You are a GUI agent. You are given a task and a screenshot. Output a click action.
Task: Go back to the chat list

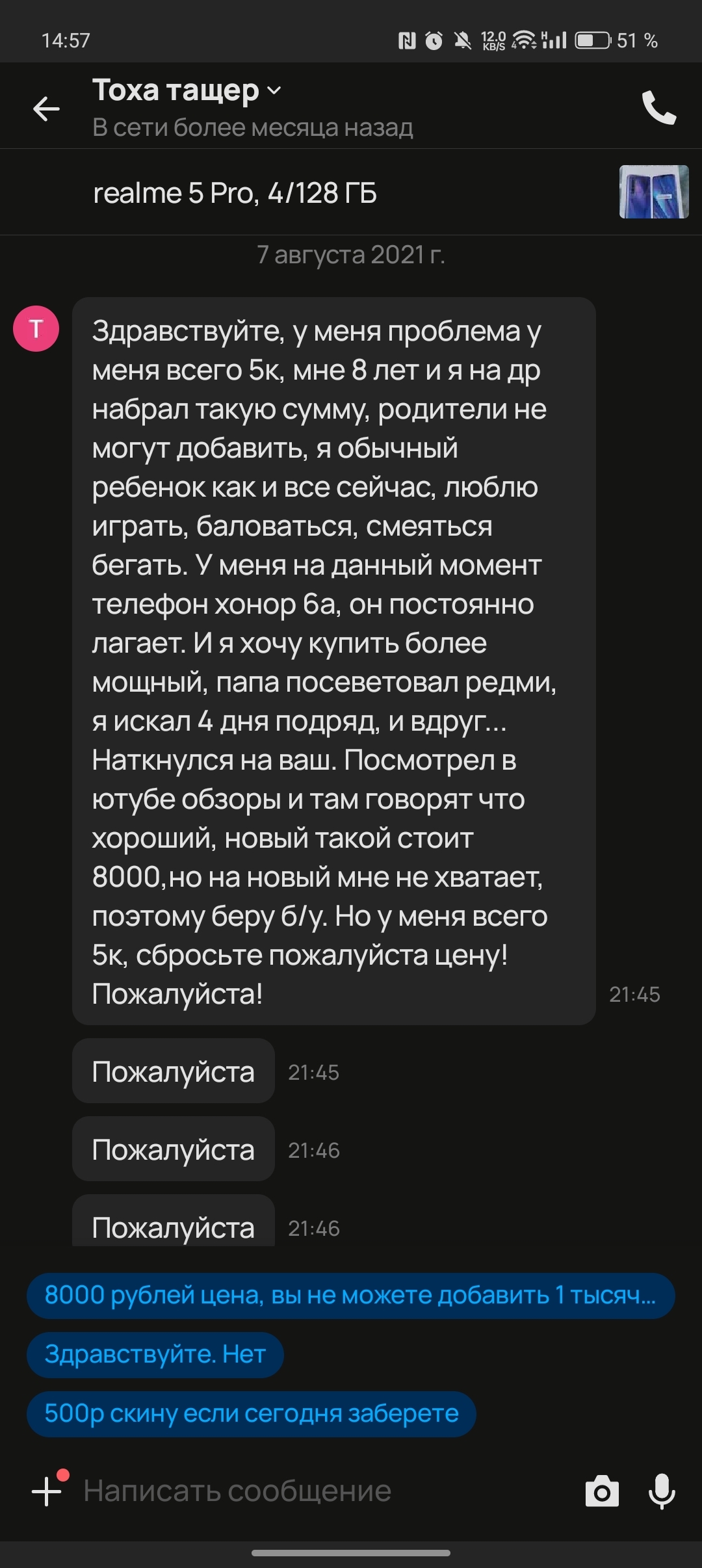coord(46,109)
